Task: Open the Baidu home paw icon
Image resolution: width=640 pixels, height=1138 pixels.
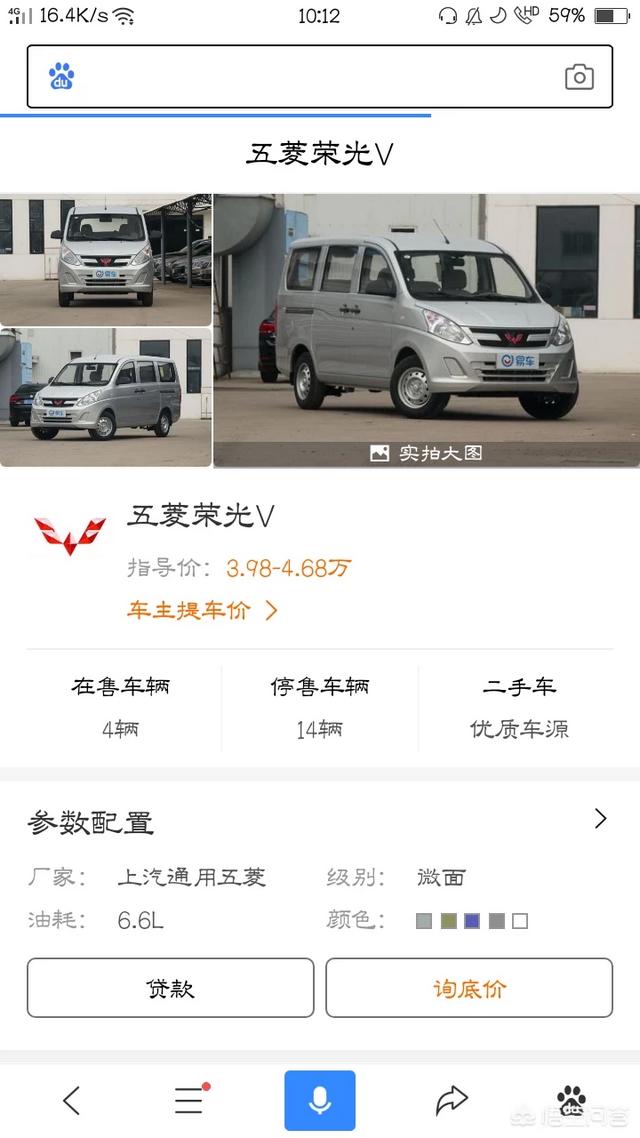Action: 572,1100
